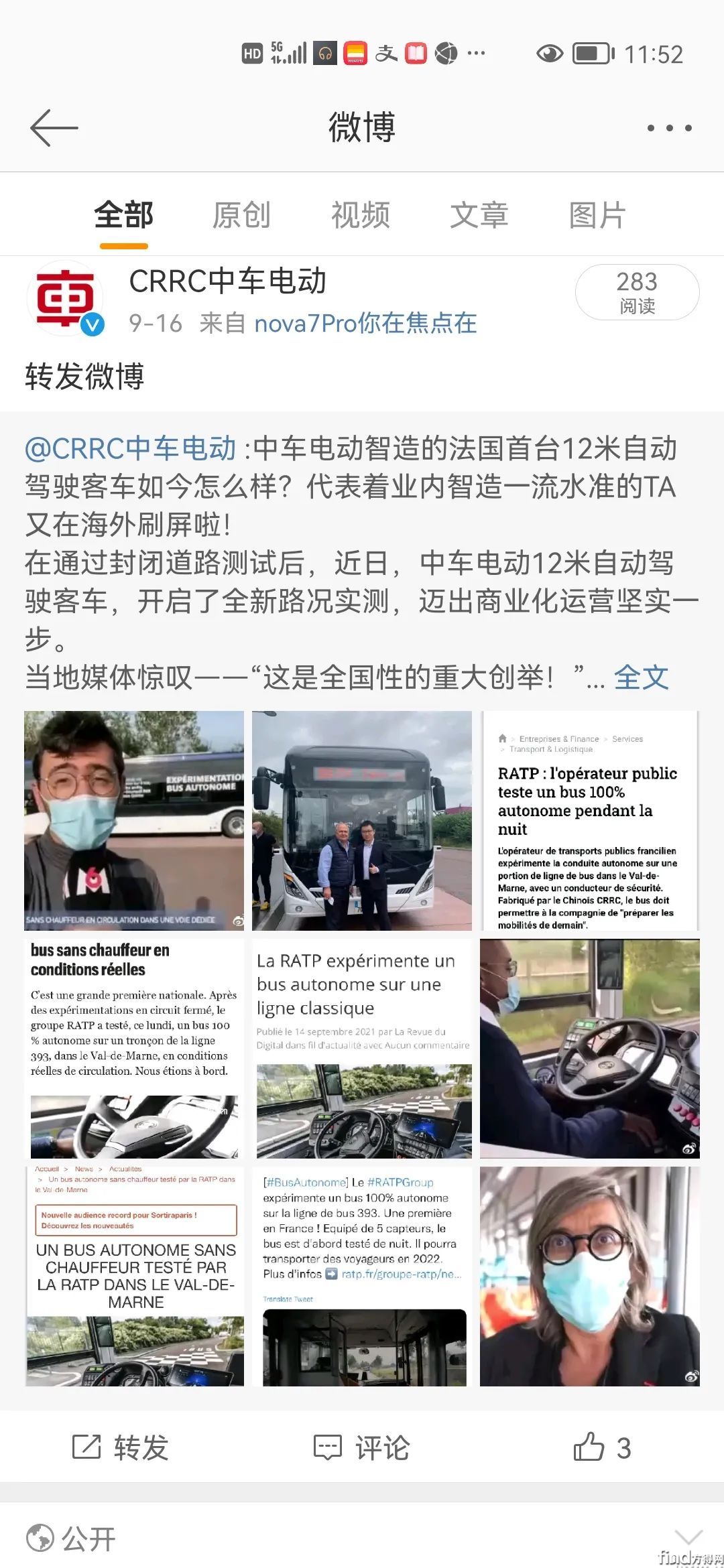Switch to the 图片 tab

pyautogui.click(x=597, y=215)
